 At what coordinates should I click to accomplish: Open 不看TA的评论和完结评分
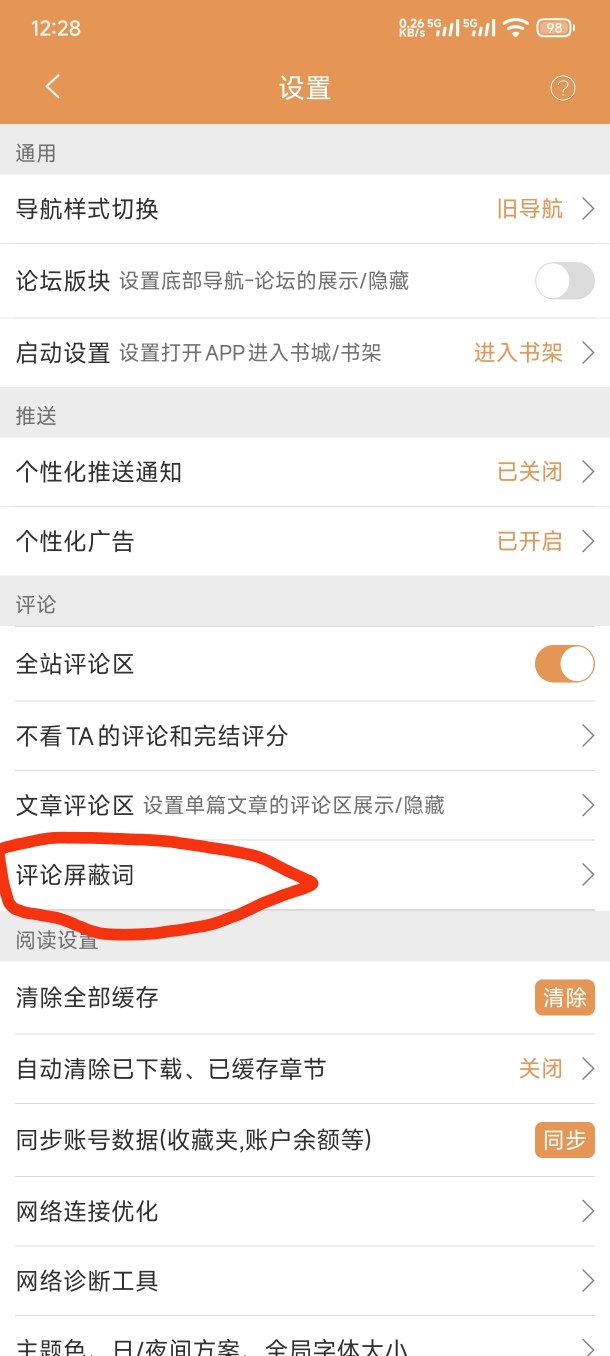[x=305, y=737]
